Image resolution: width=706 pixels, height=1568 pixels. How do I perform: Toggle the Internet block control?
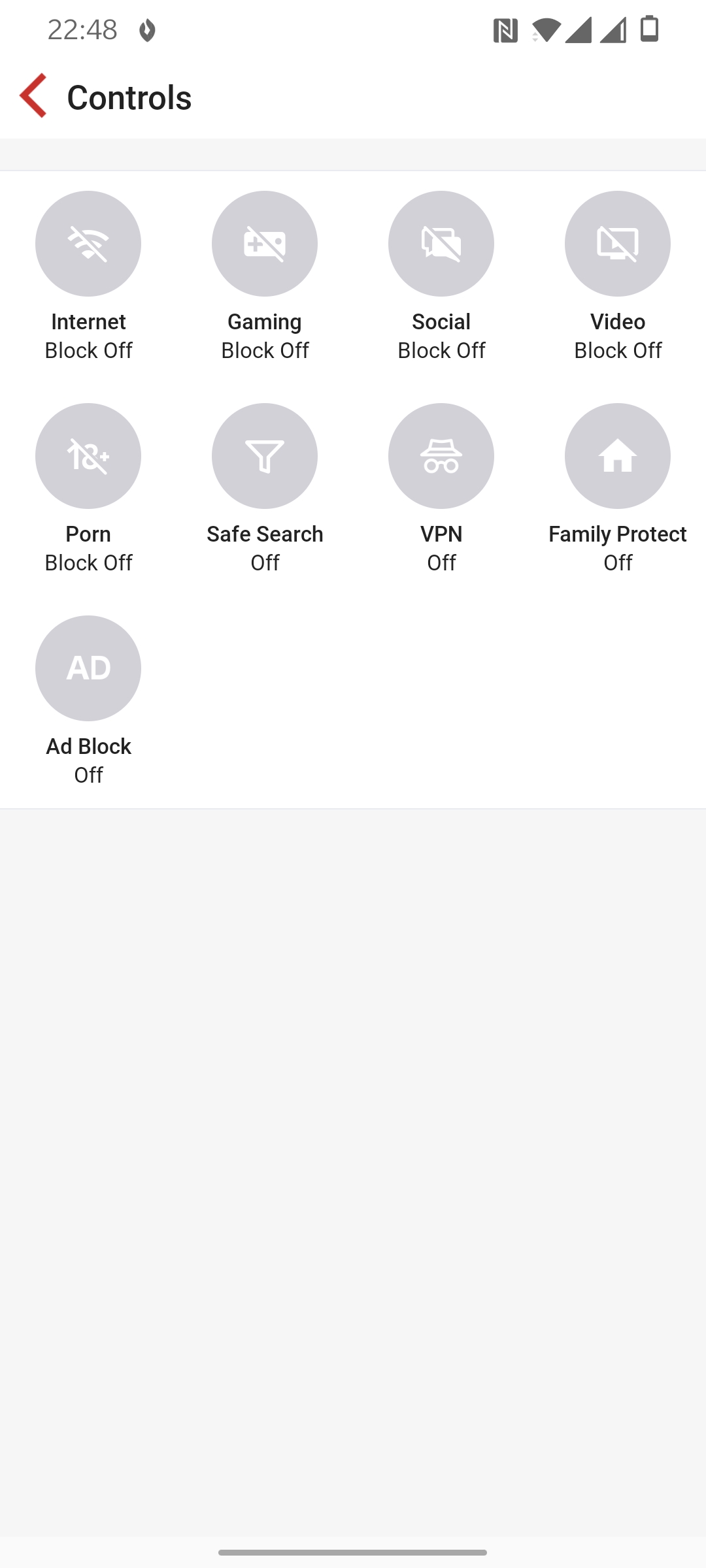[88, 244]
